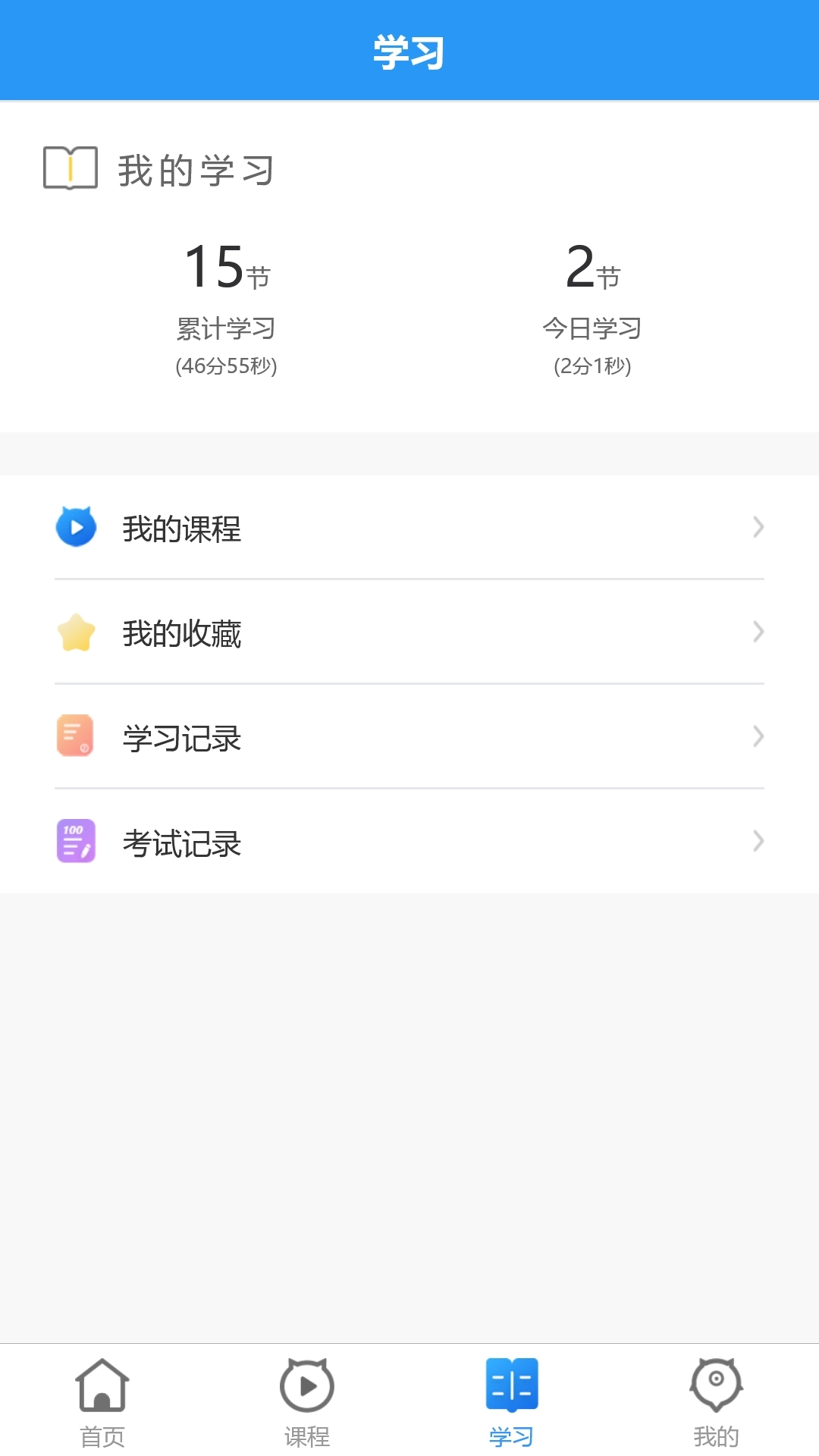Click the open book icon beside 我的学习
This screenshot has width=819, height=1456.
[70, 169]
